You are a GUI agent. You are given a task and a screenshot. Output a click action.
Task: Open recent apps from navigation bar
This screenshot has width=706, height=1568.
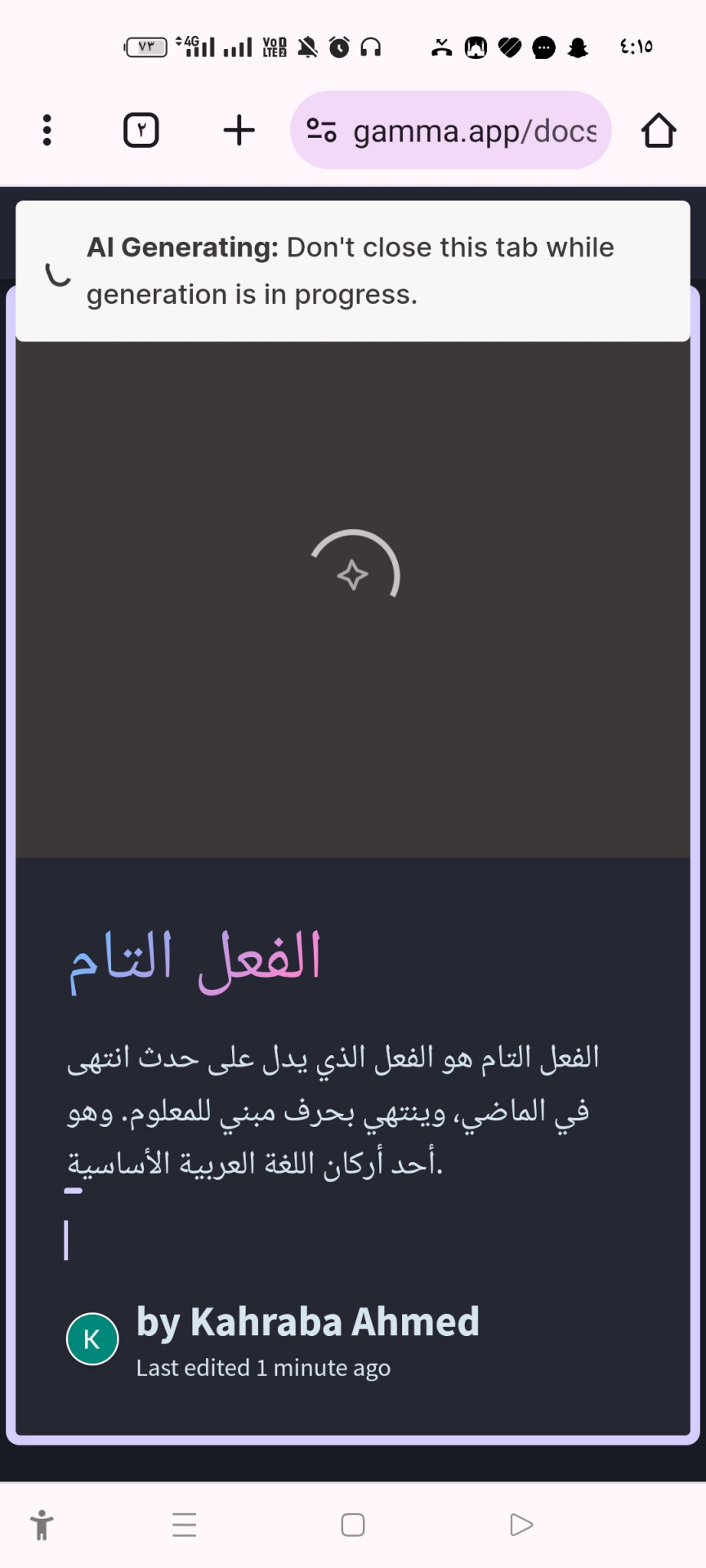(x=185, y=1525)
